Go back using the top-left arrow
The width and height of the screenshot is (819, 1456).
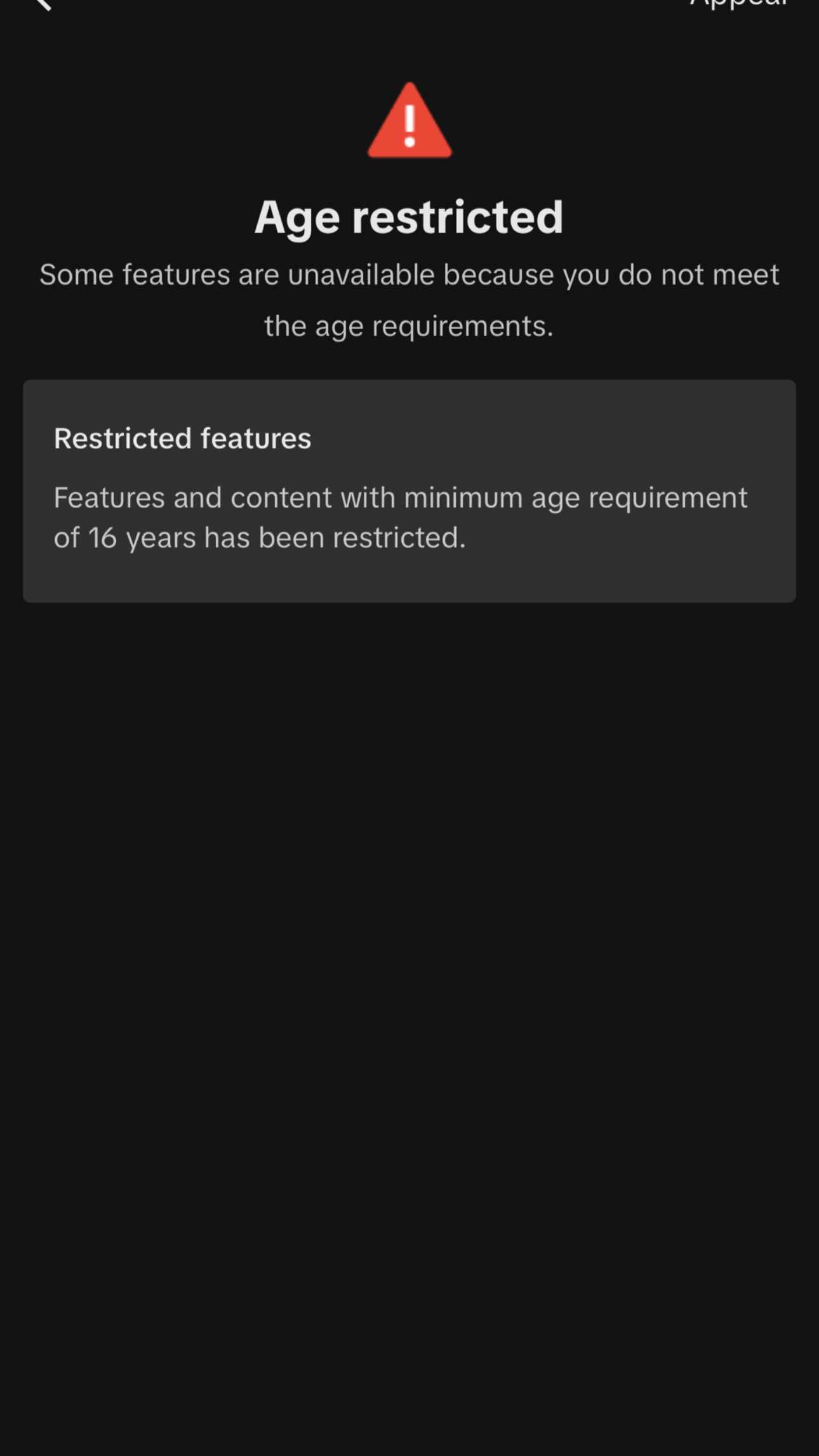[x=42, y=4]
